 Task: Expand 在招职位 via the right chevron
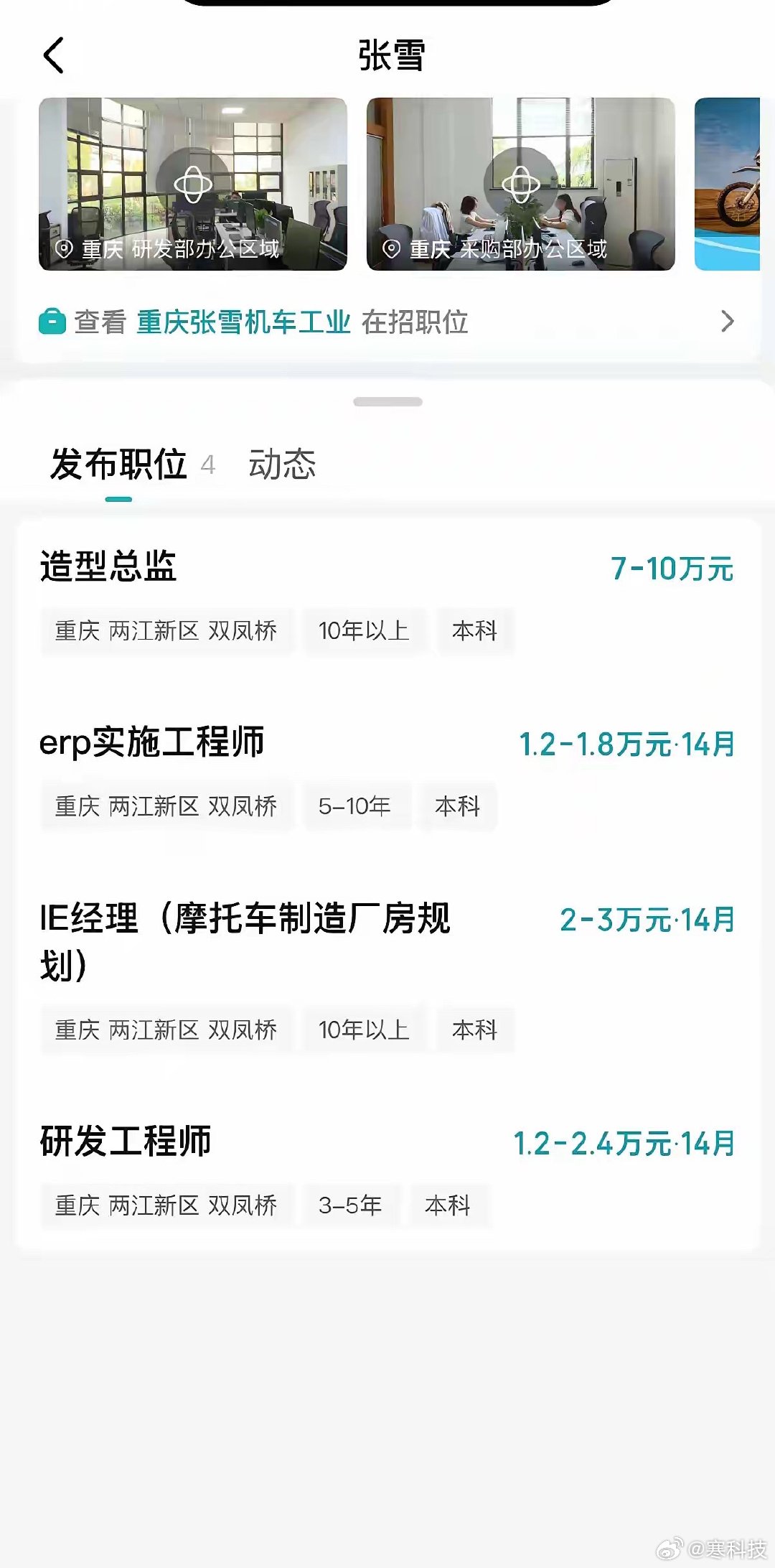[727, 322]
